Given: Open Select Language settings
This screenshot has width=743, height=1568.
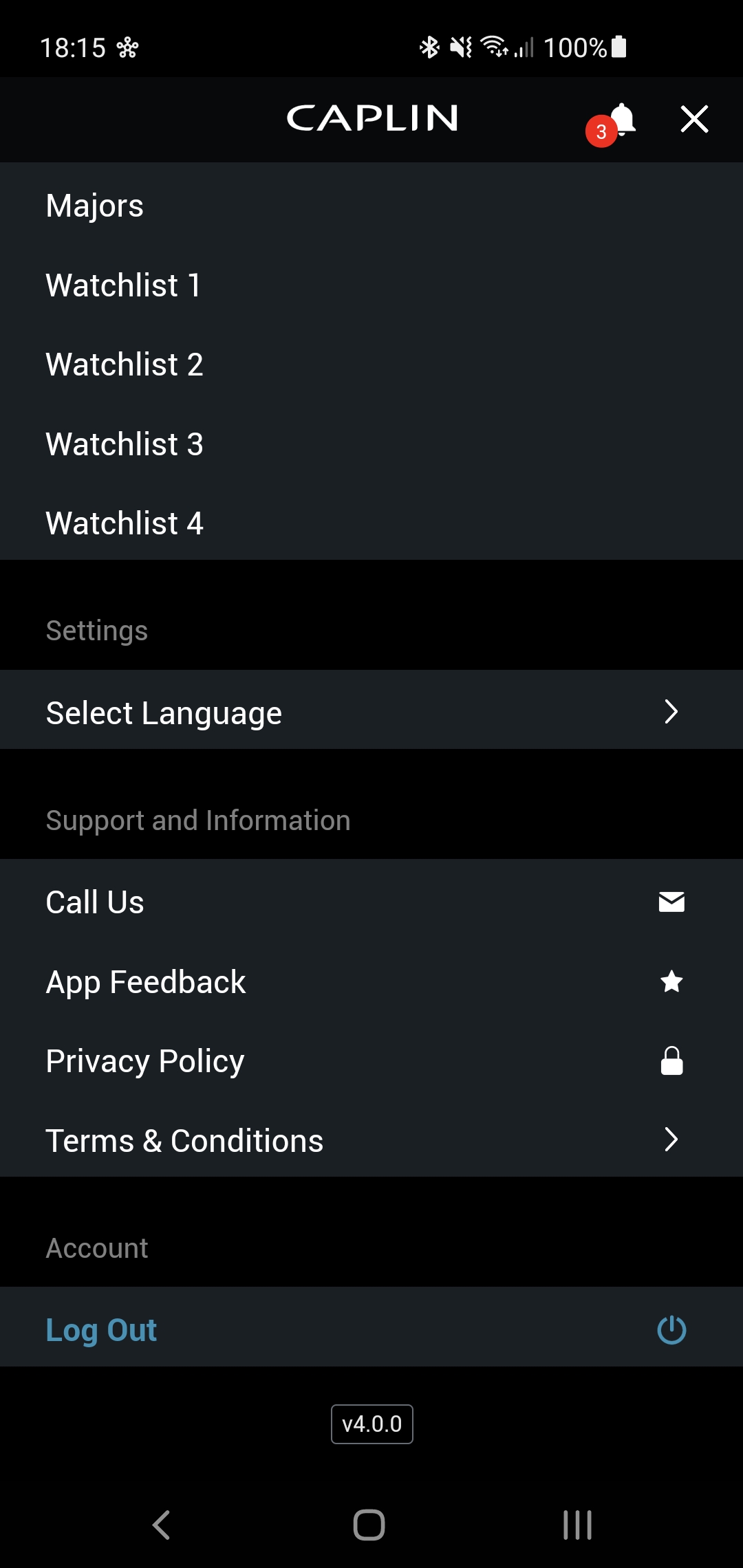Looking at the screenshot, I should click(371, 712).
